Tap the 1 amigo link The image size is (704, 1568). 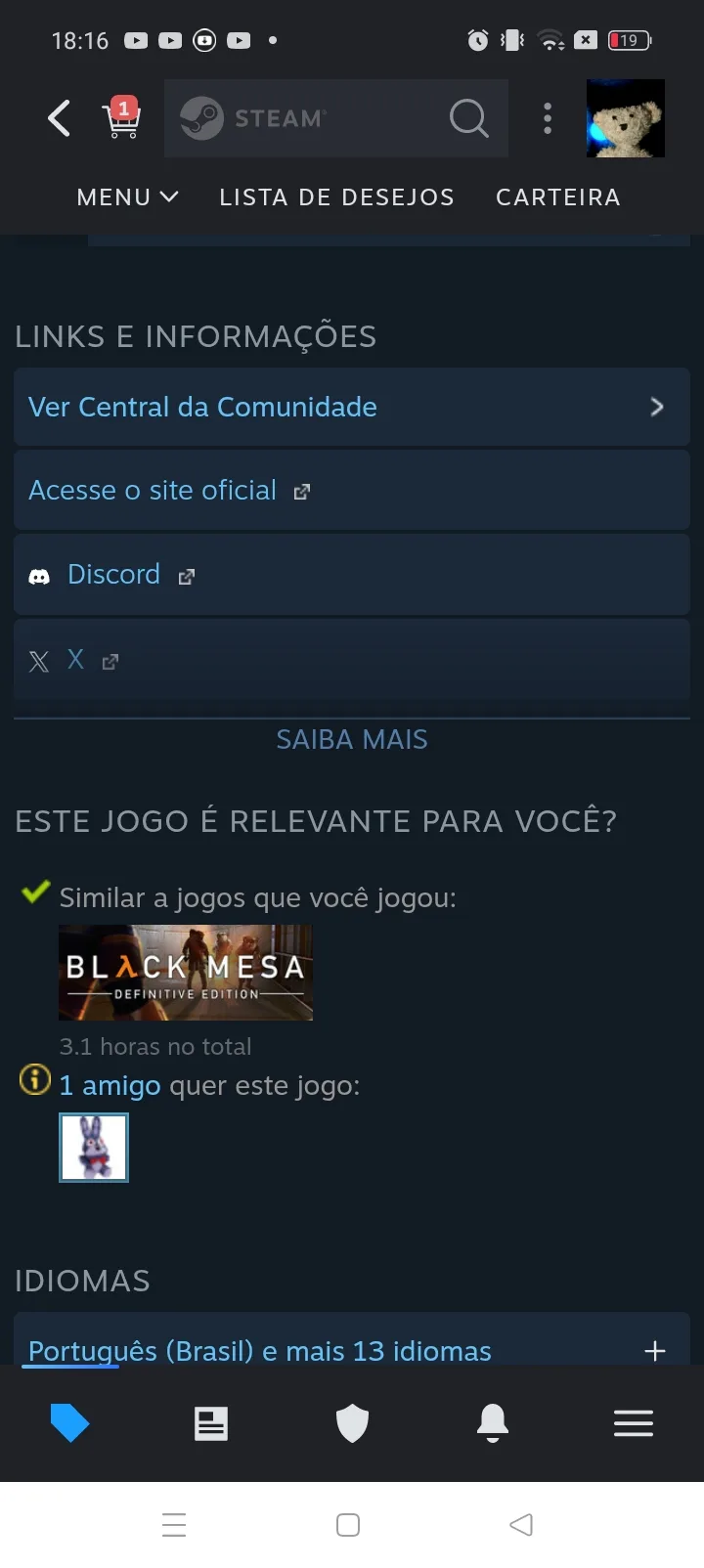pos(110,1086)
